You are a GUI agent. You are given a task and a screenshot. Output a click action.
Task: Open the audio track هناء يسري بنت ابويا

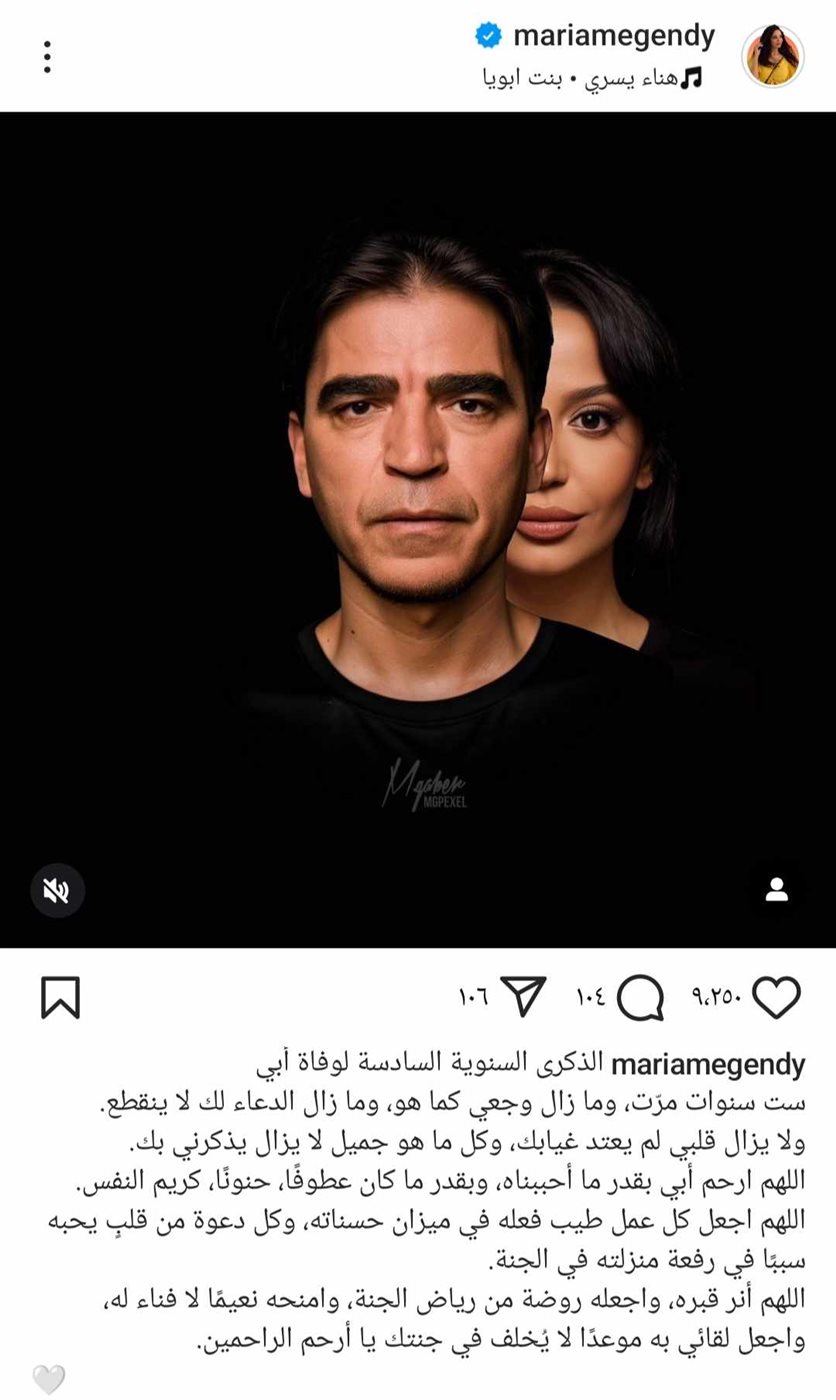coord(593,79)
